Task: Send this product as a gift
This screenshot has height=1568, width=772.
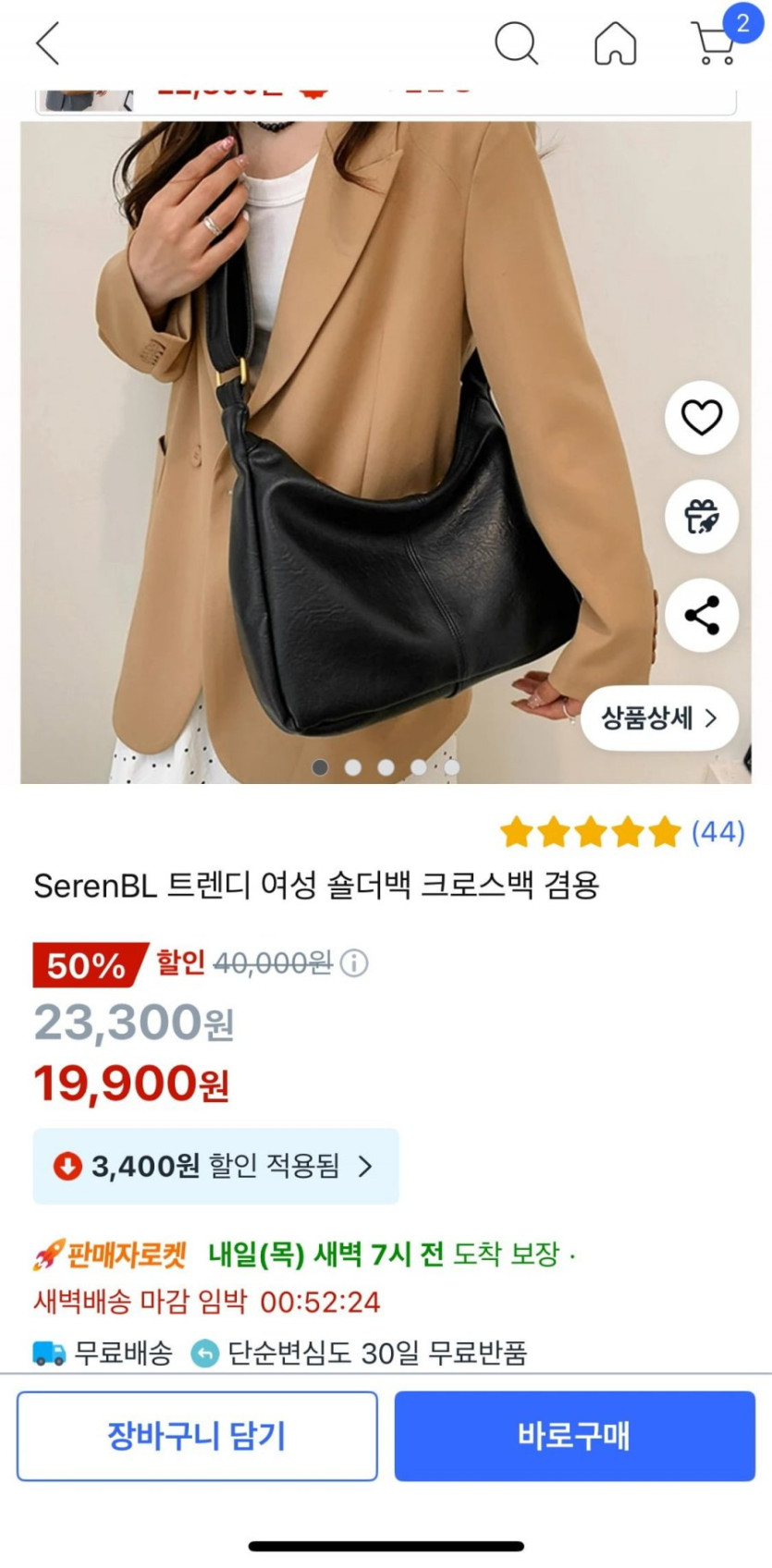Action: pos(702,516)
